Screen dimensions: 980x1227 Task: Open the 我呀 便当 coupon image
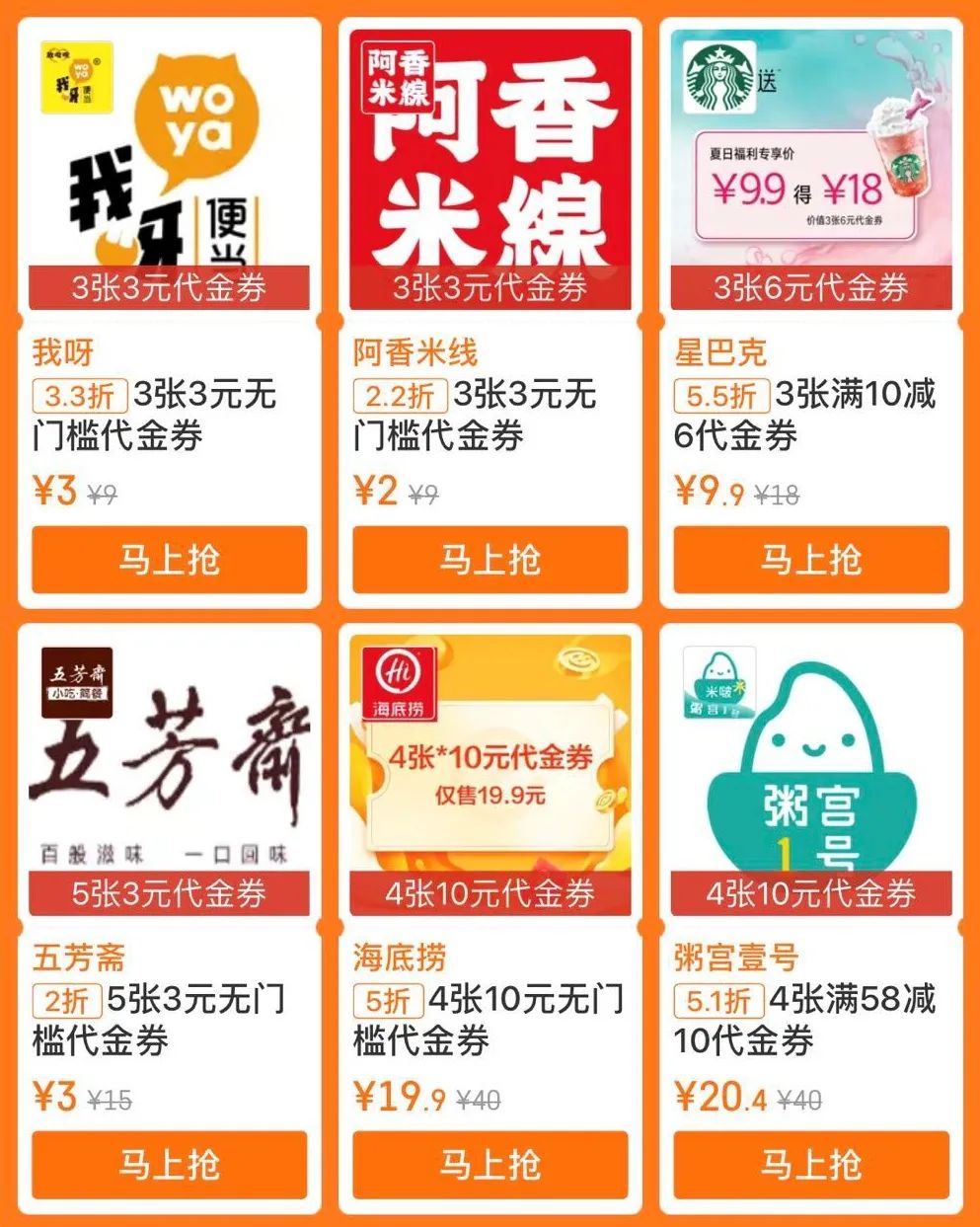coord(169,158)
